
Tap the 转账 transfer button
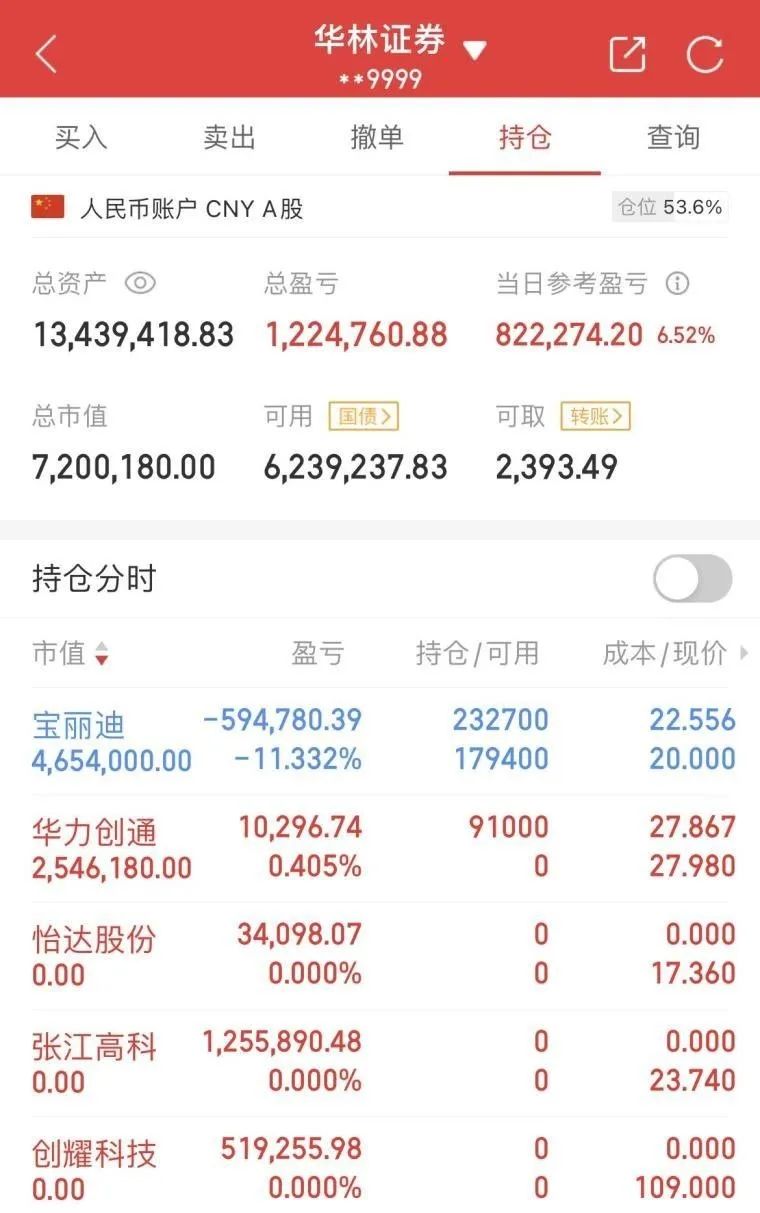point(595,416)
